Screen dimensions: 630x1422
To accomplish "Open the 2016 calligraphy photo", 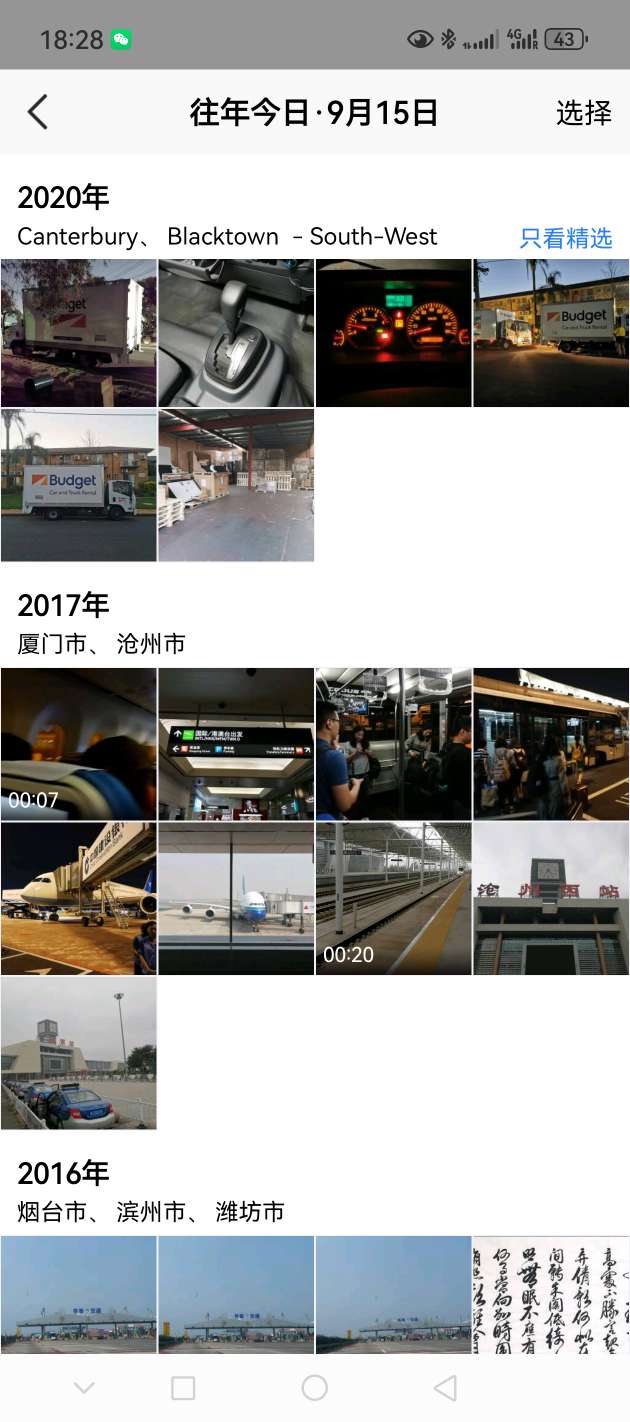I will coord(551,1295).
